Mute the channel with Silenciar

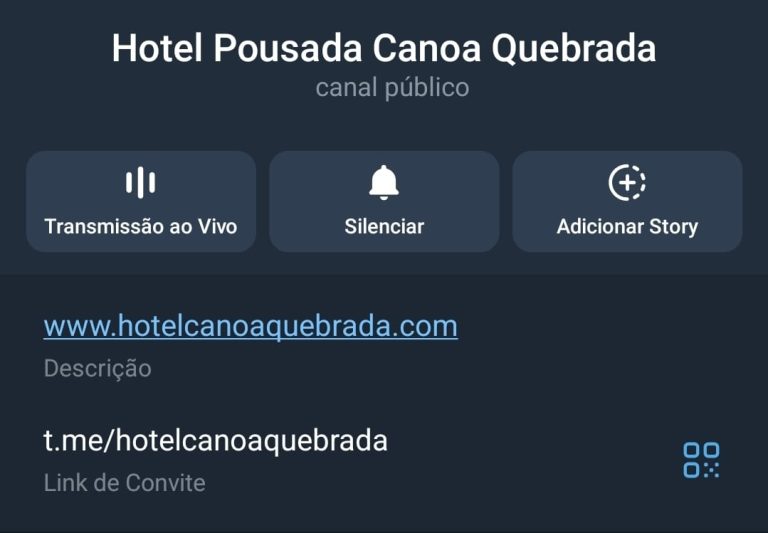[384, 201]
